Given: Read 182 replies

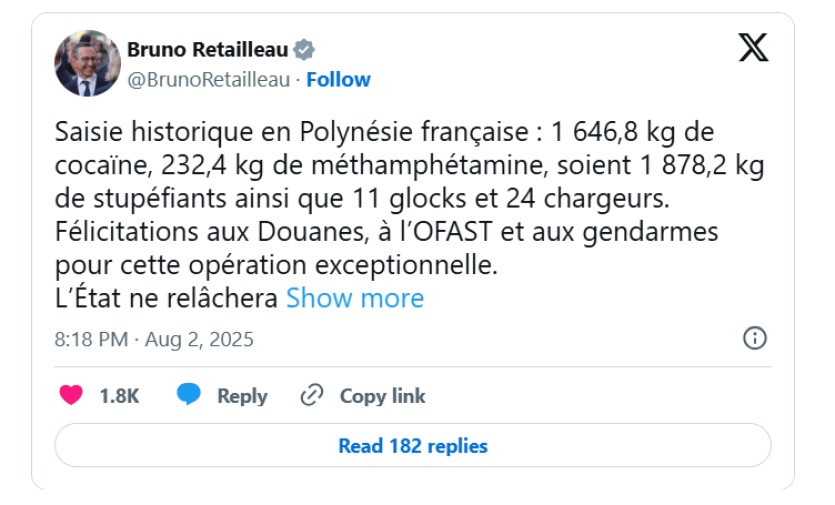Looking at the screenshot, I should coord(412,446).
